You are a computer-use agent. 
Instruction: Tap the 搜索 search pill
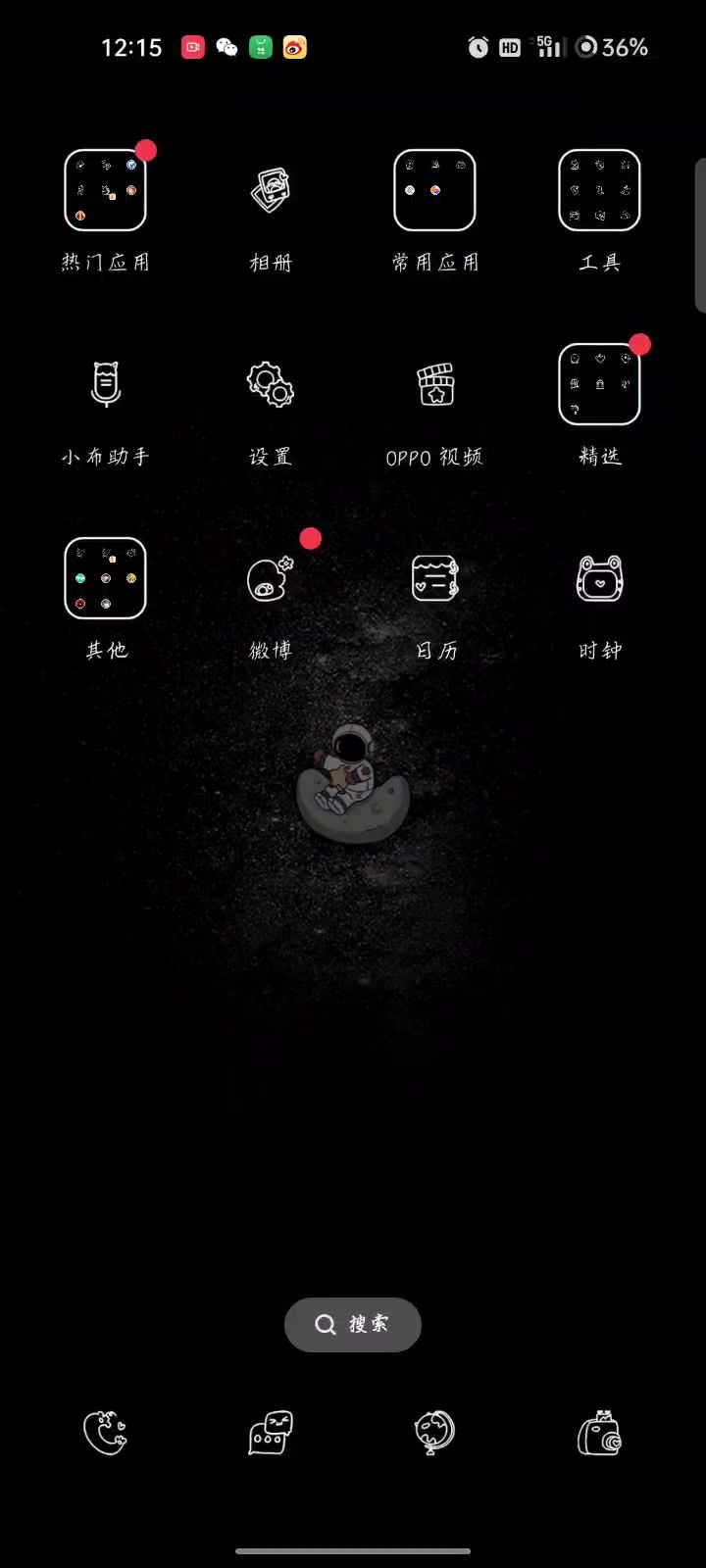[x=353, y=1325]
